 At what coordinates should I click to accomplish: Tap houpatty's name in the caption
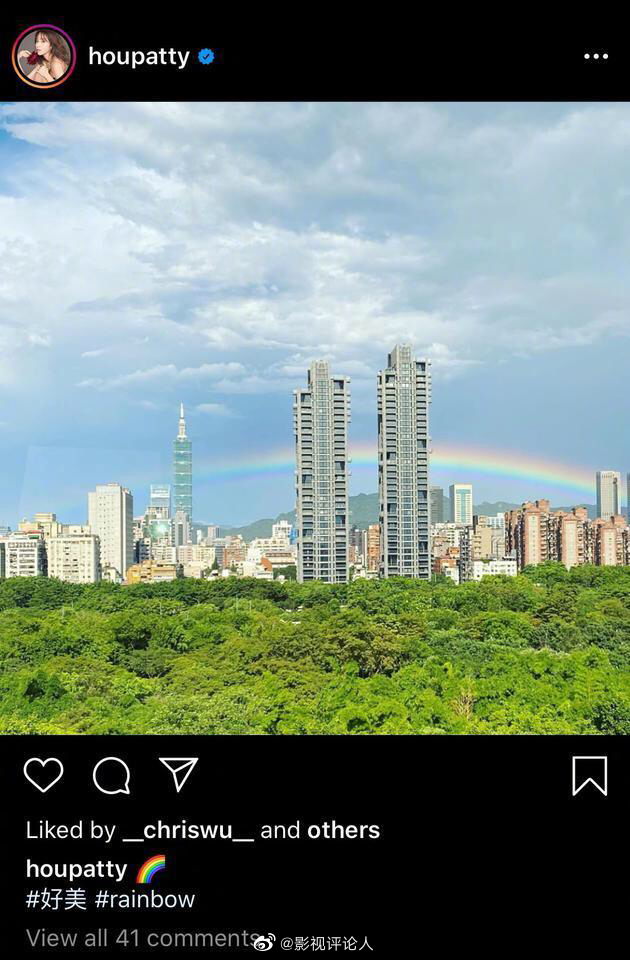point(76,869)
